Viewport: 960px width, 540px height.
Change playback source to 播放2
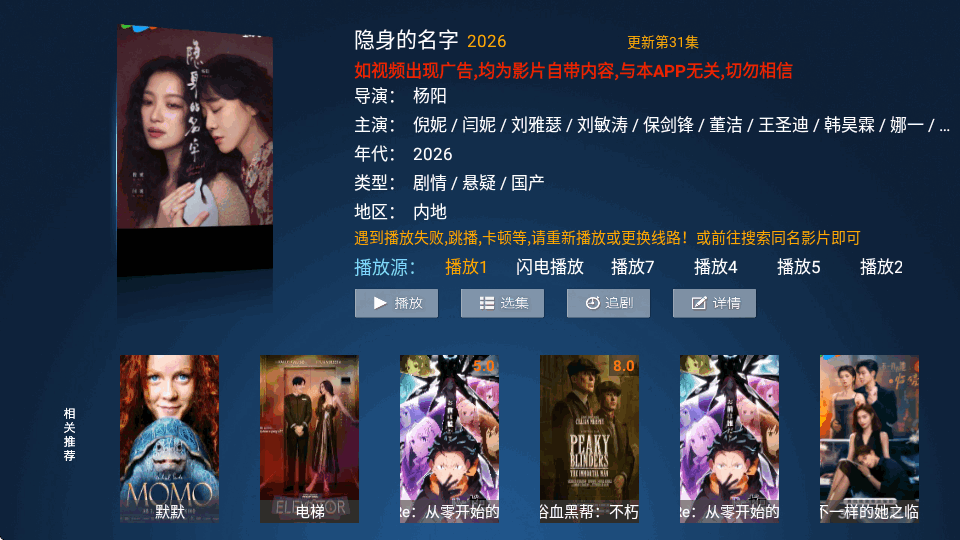882,267
